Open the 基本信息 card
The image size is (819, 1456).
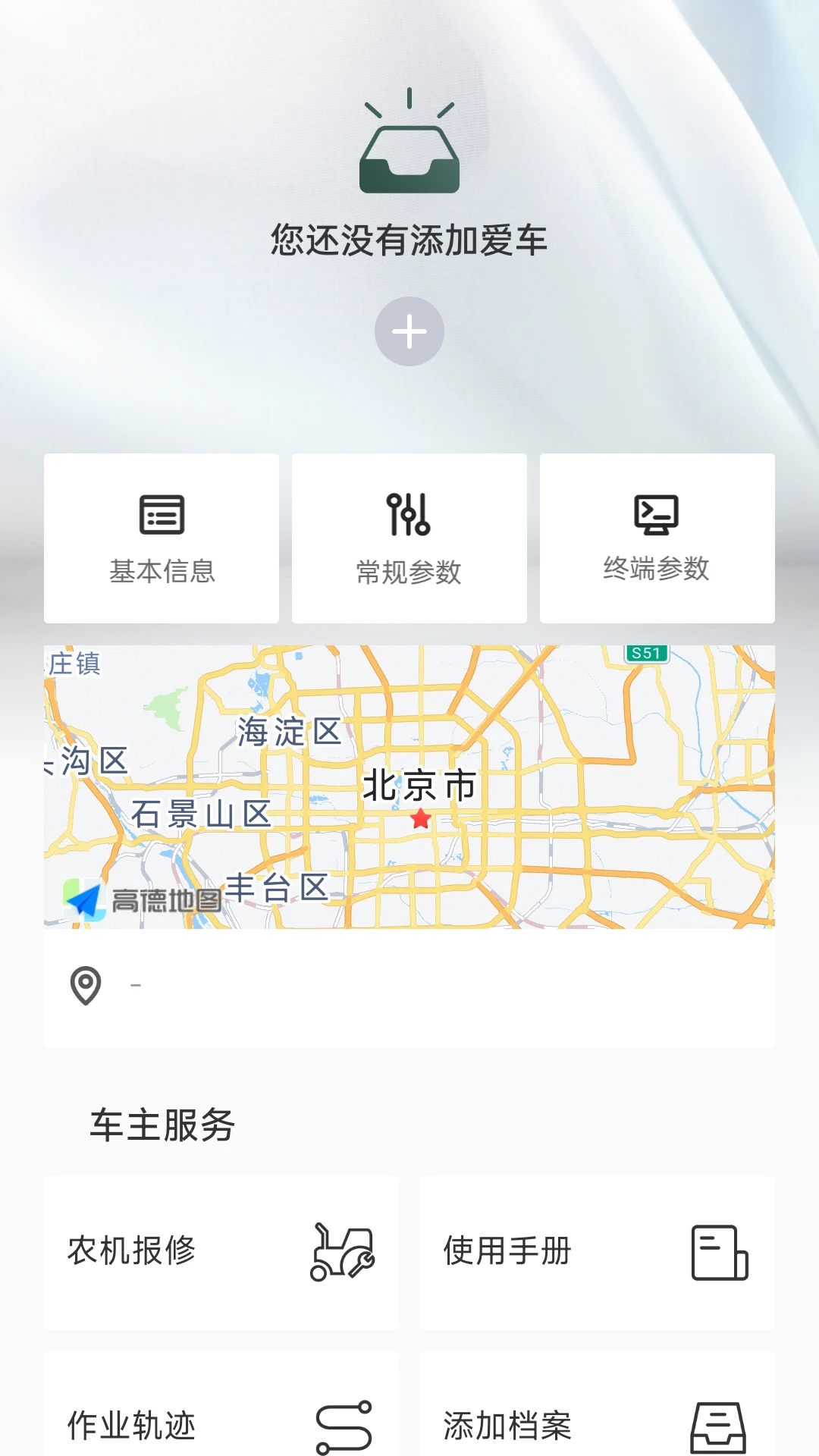tap(162, 538)
